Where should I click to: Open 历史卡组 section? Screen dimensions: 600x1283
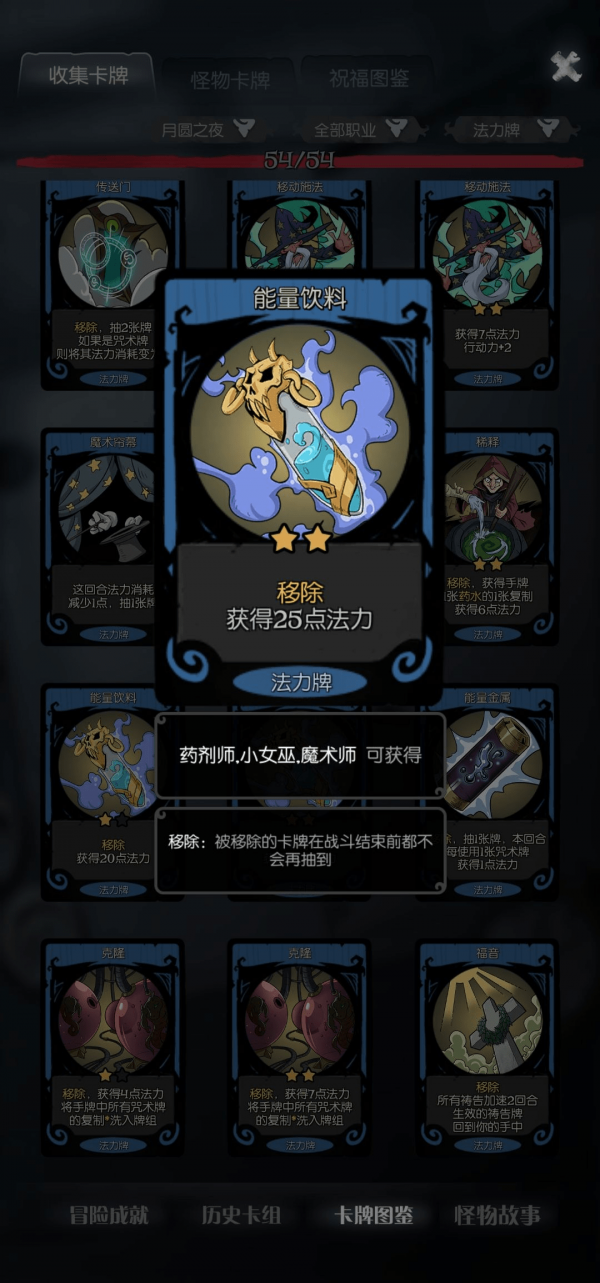point(241,1215)
